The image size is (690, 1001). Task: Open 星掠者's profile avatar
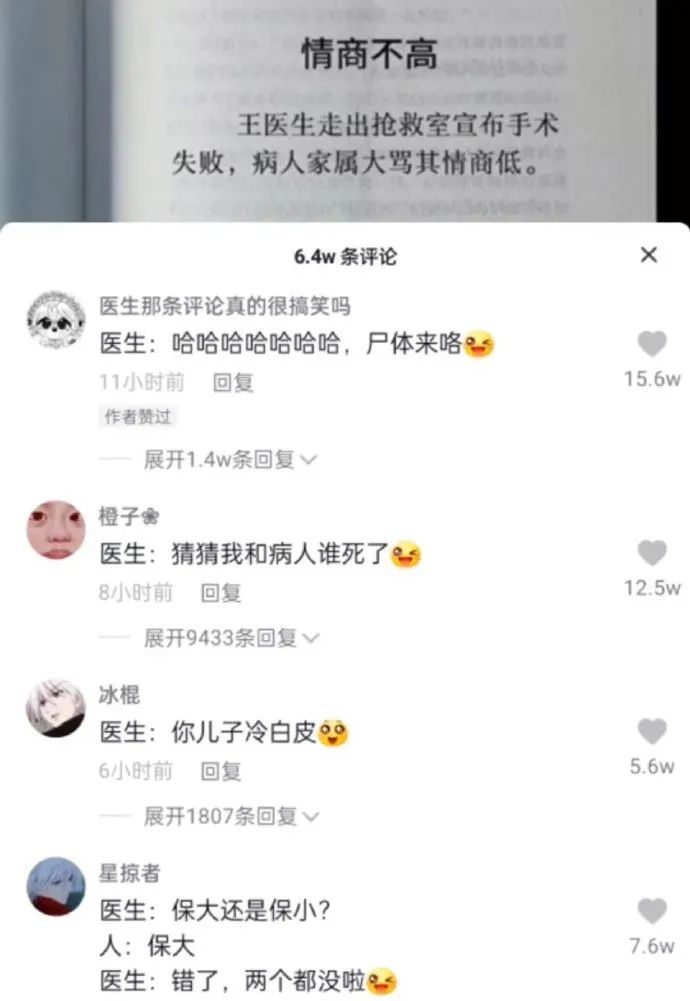[56, 886]
